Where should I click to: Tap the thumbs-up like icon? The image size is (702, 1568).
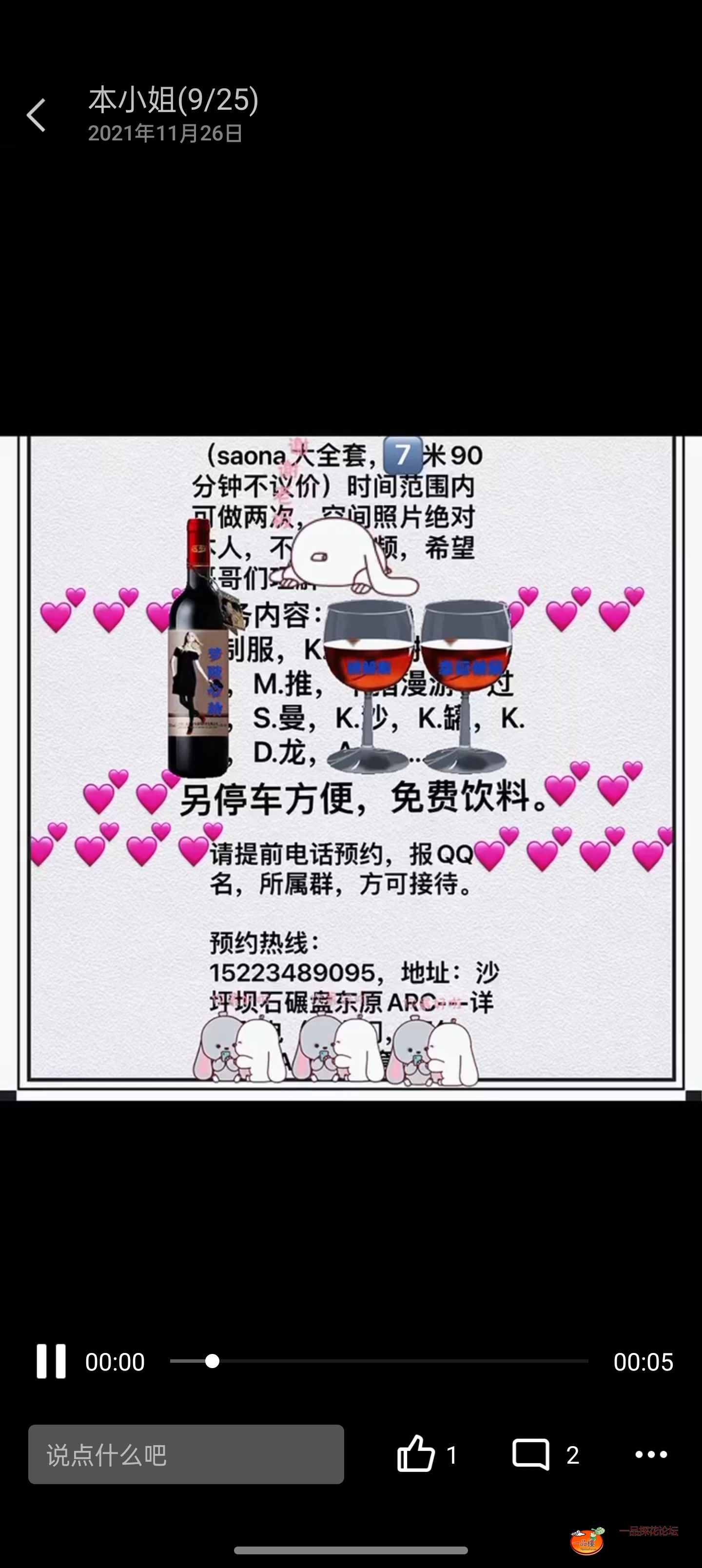[417, 1455]
